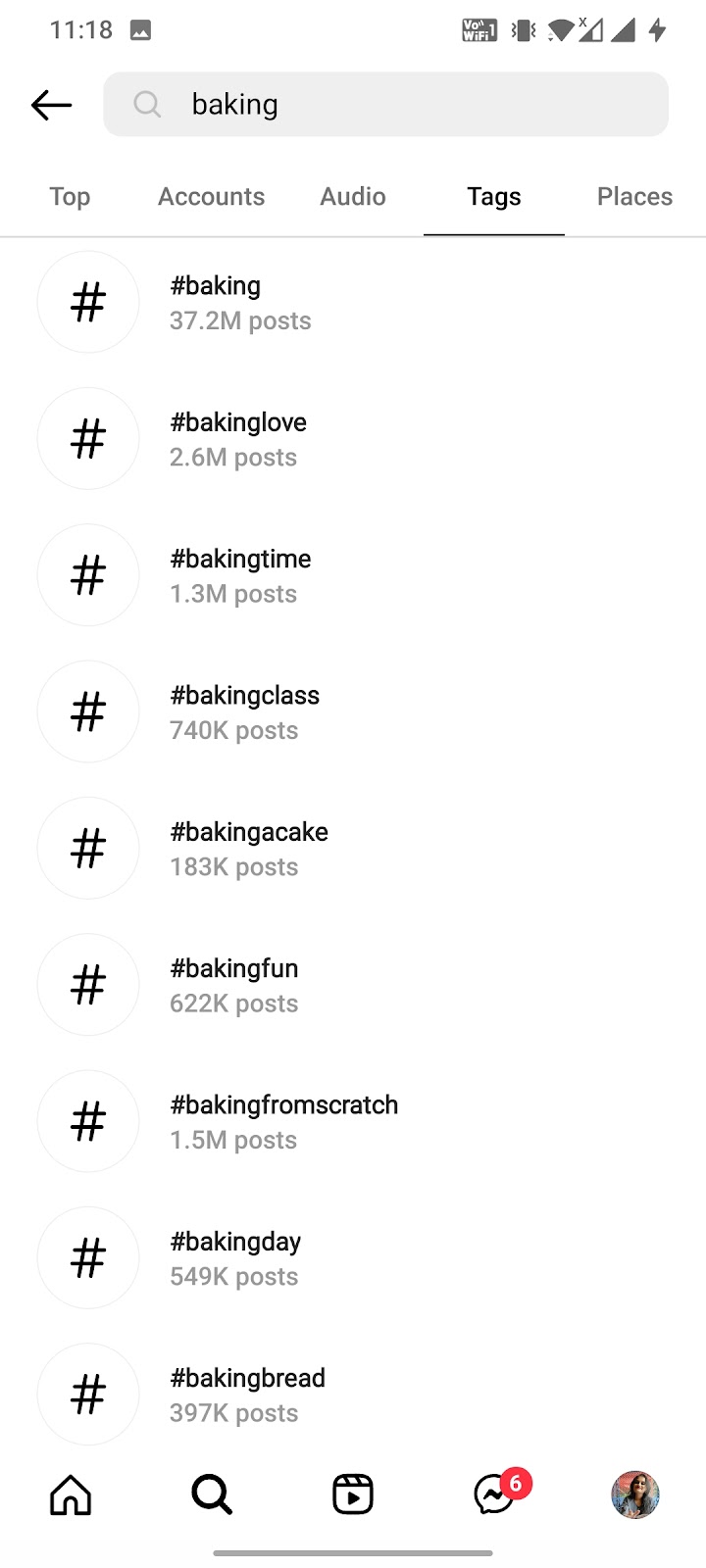Switch to the Places tab
The image size is (706, 1568).
[634, 197]
